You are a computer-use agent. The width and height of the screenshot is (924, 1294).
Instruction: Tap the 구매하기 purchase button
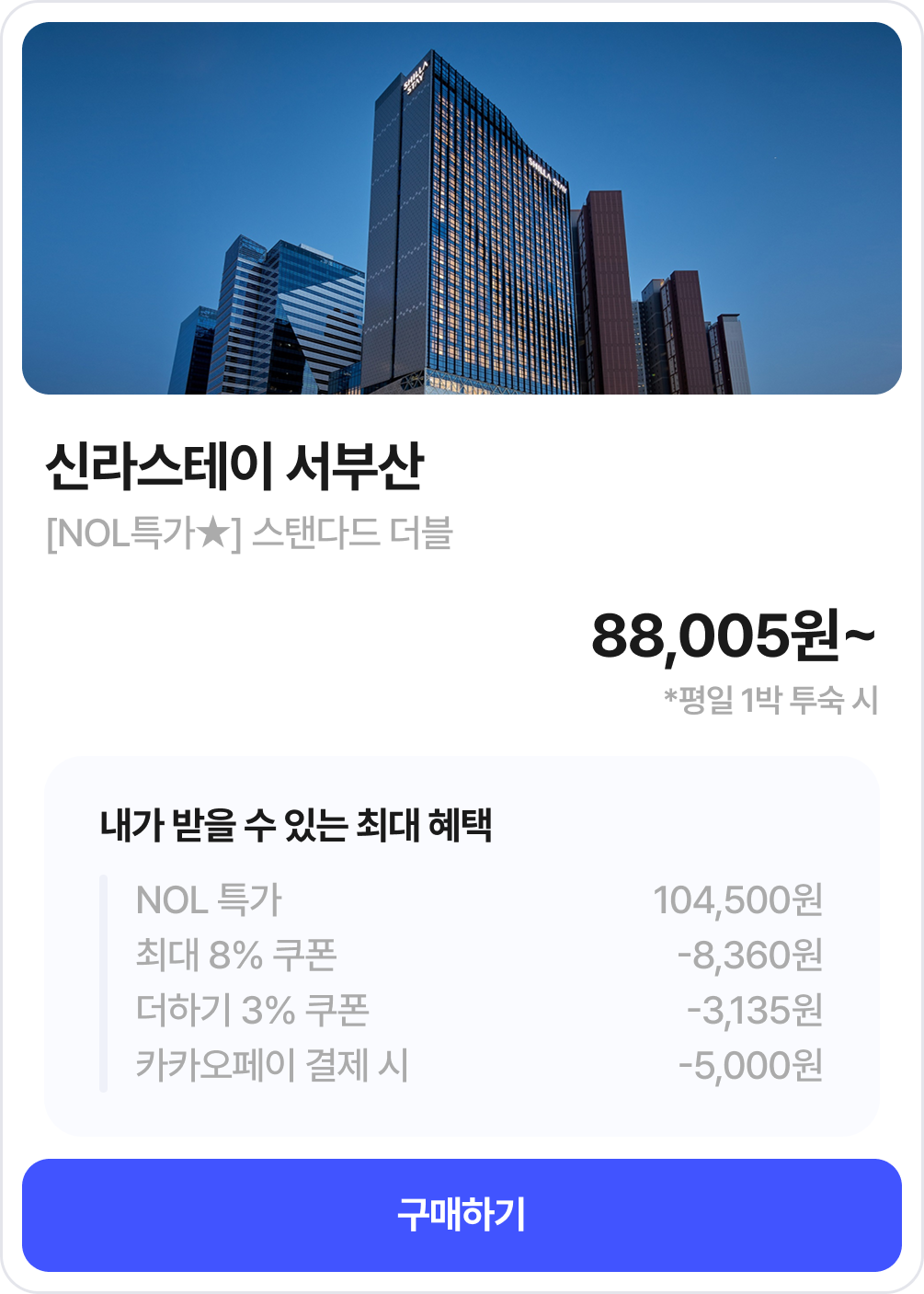(462, 1215)
